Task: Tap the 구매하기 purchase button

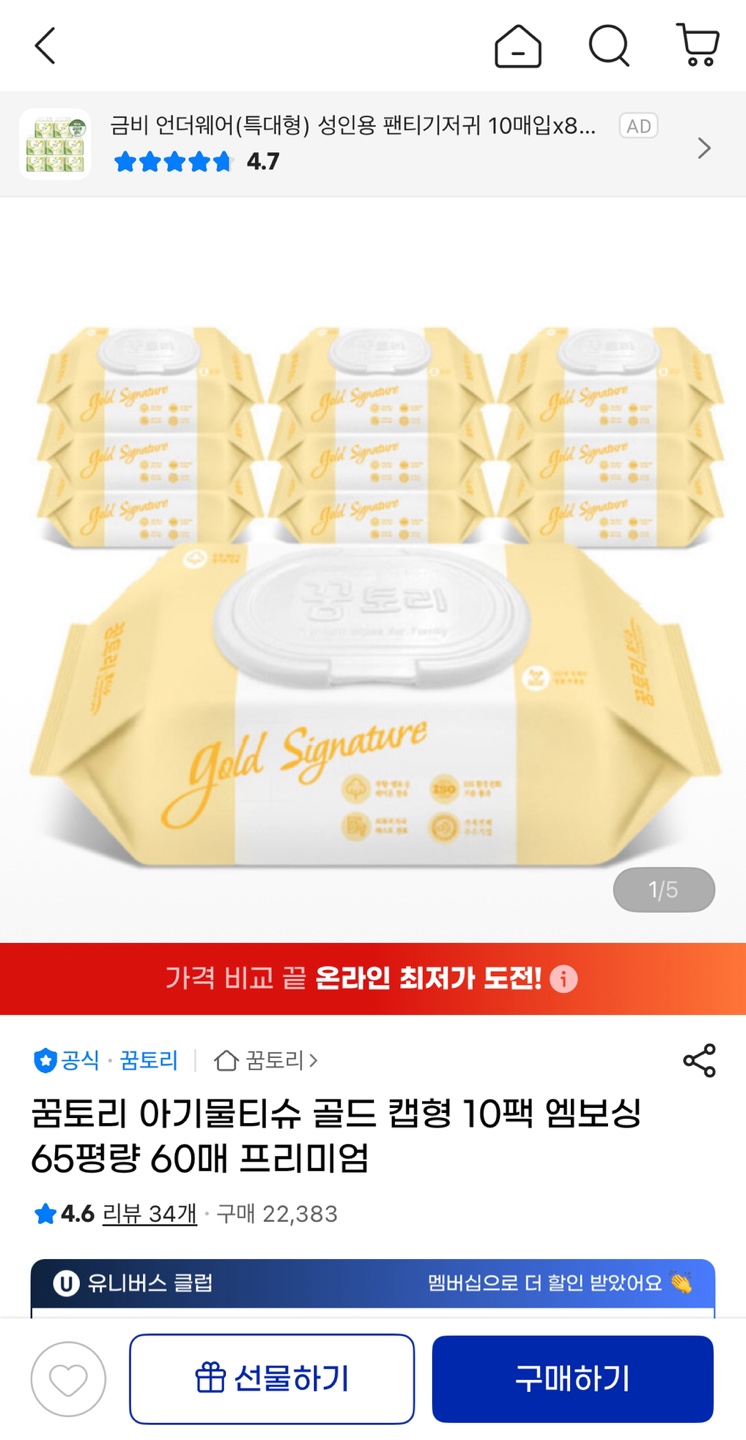Action: click(572, 1379)
